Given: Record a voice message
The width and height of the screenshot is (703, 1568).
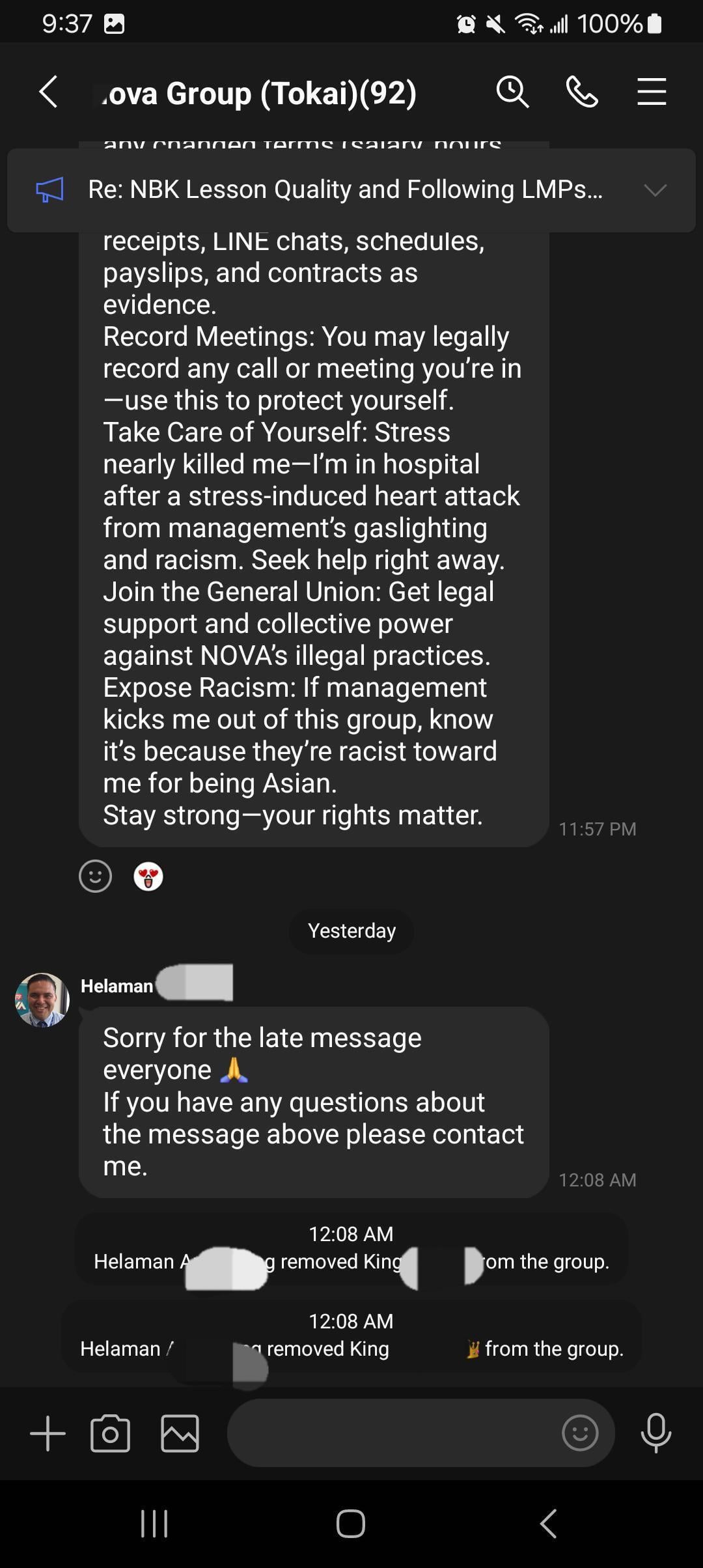Looking at the screenshot, I should tap(655, 1433).
